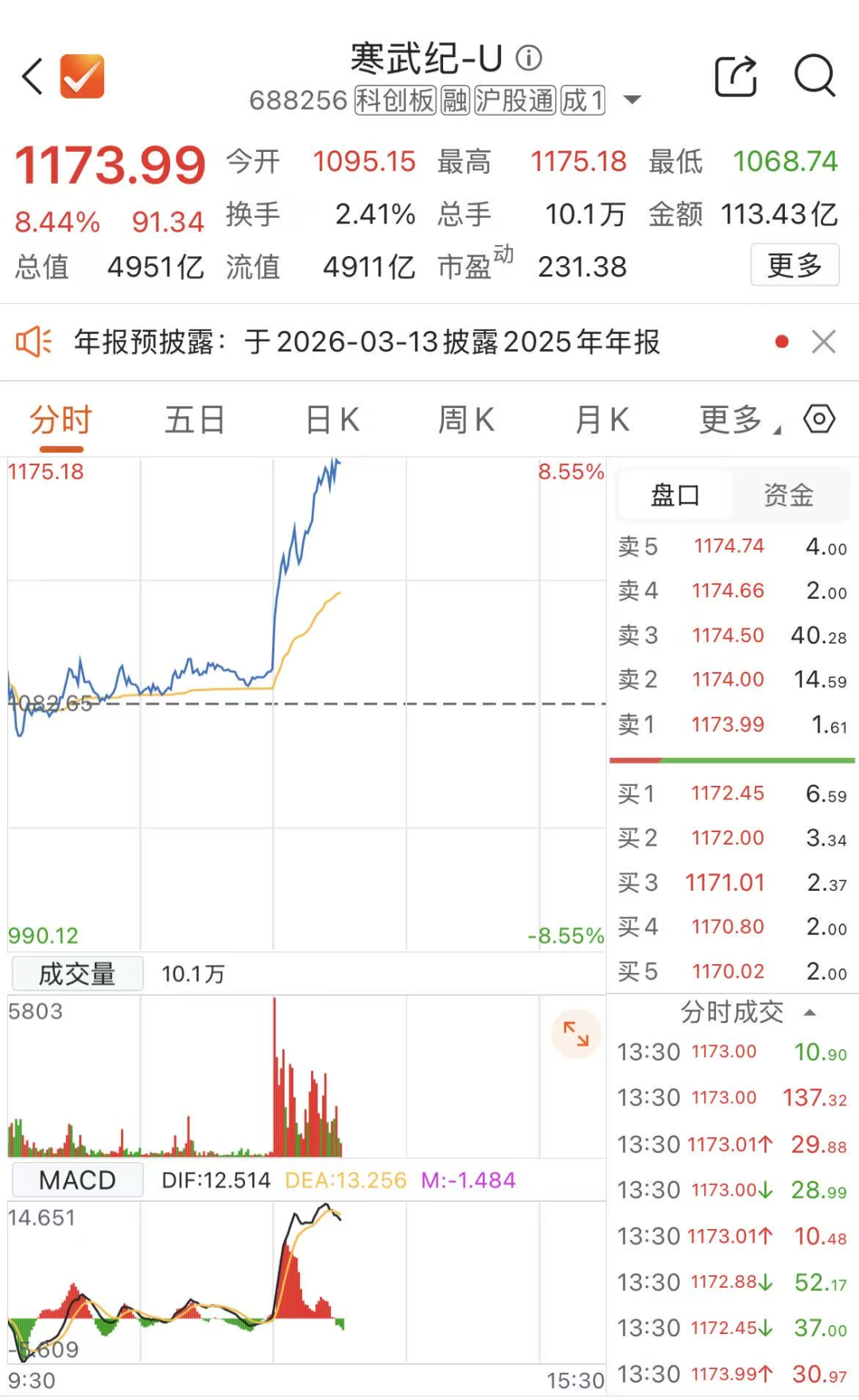
Task: Click the back arrow to exit stock page
Action: click(31, 77)
